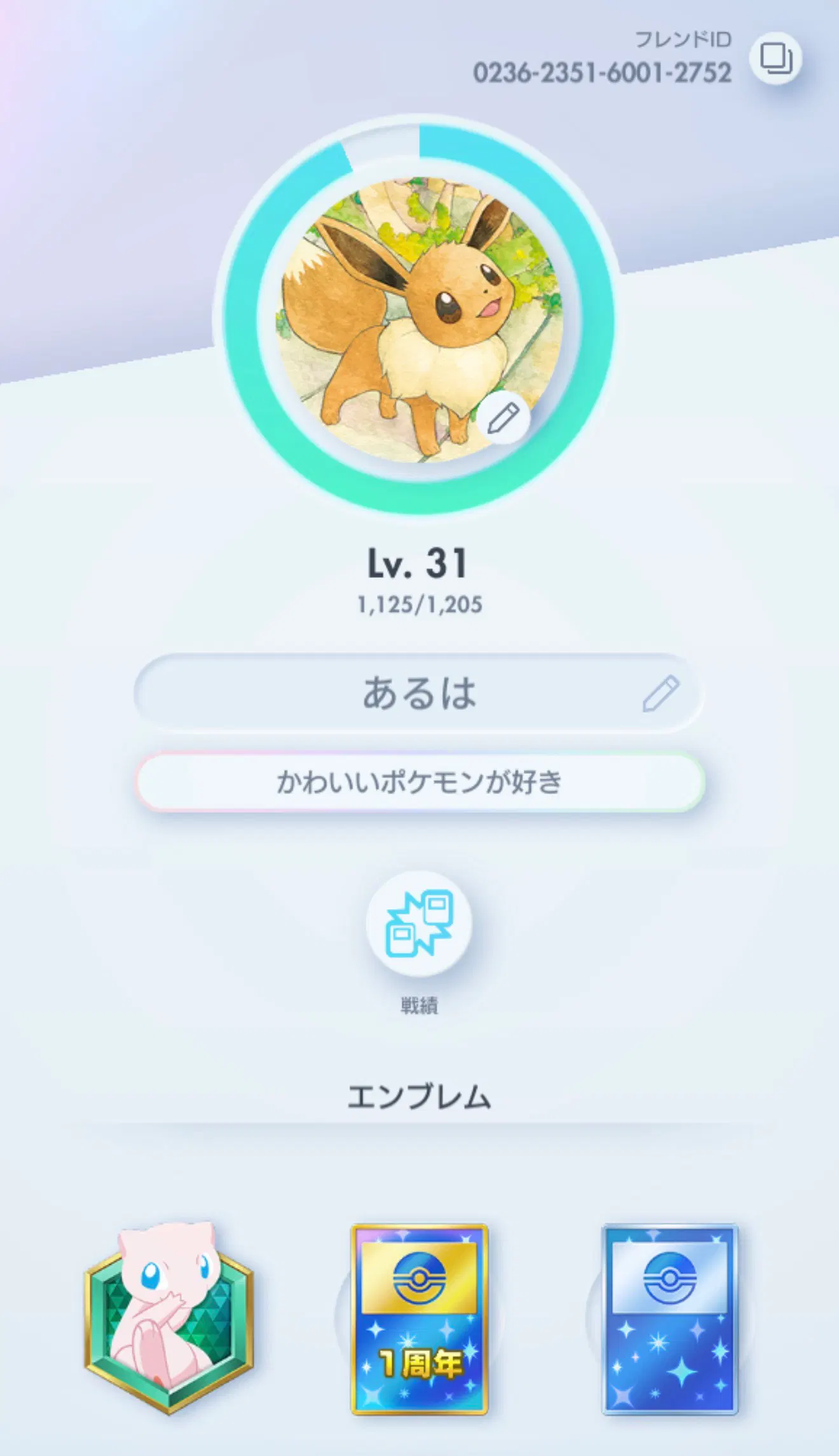Select the 1周年 anniversary emblem

(x=419, y=1319)
